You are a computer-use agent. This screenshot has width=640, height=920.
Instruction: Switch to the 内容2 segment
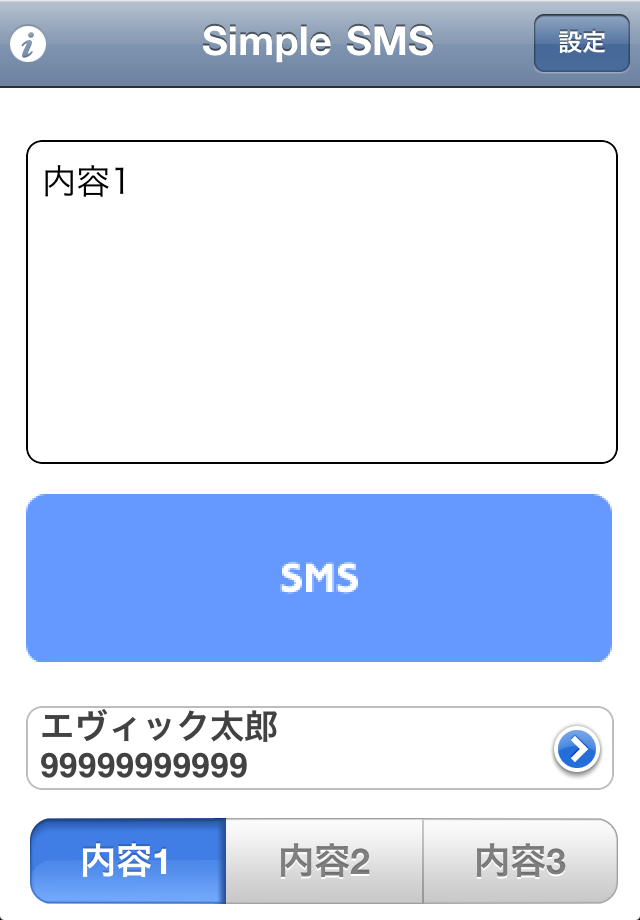(324, 861)
